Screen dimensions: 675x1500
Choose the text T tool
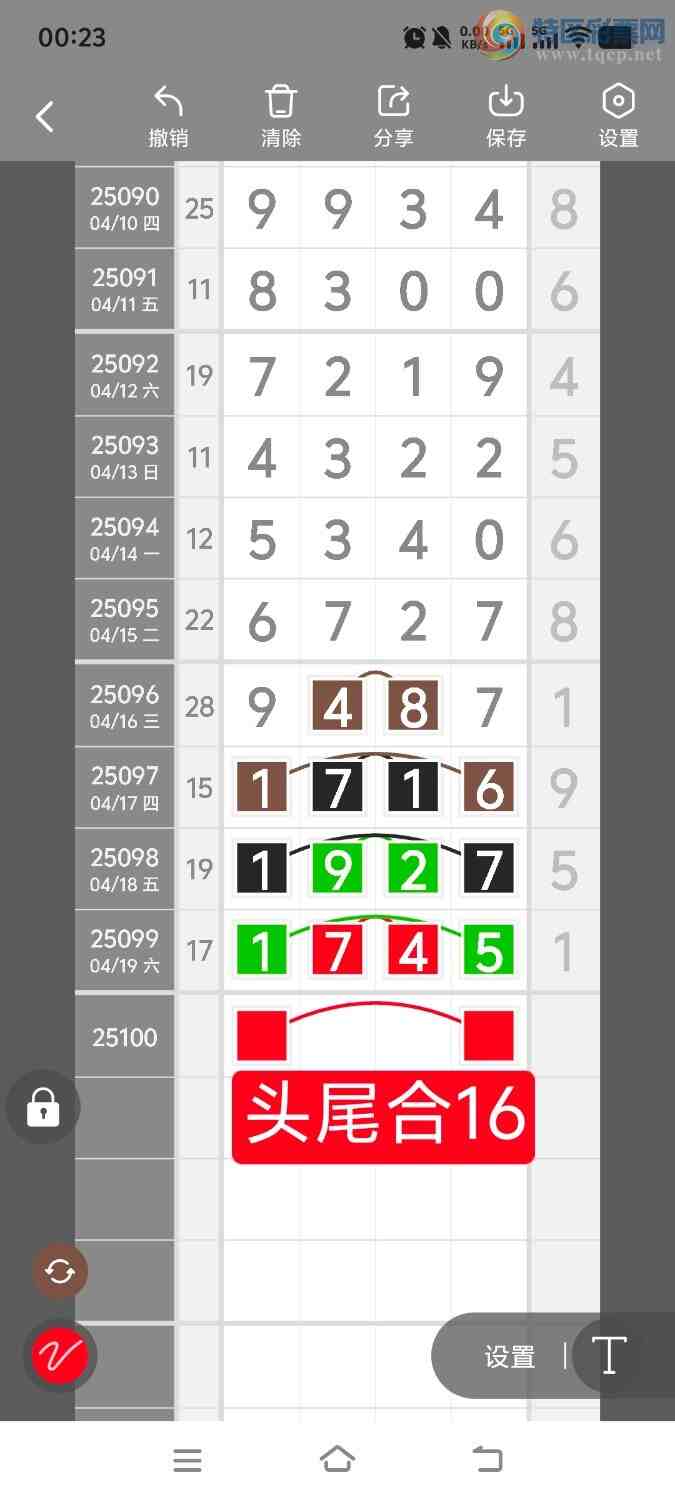pyautogui.click(x=608, y=1356)
